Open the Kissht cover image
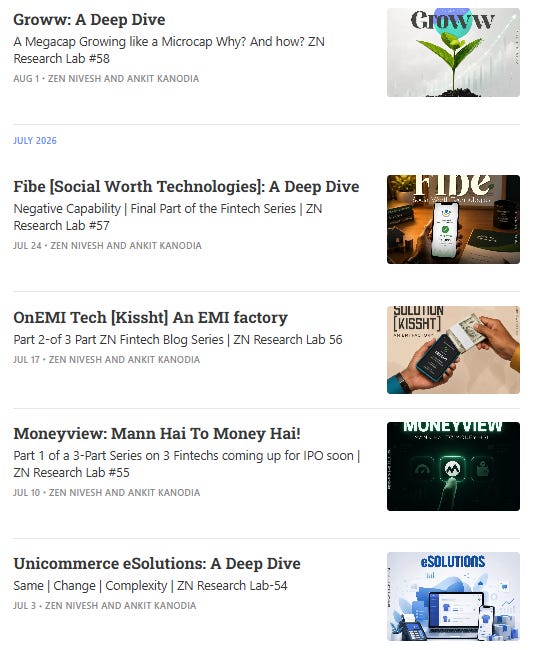This screenshot has width=533, height=650. pos(453,350)
